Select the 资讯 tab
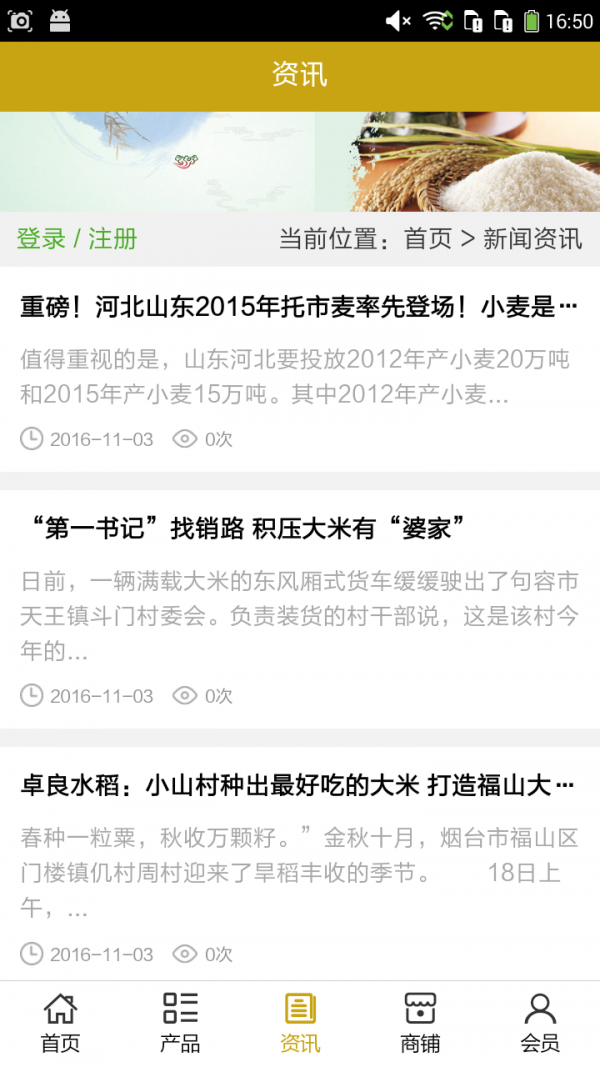The height and width of the screenshot is (1067, 600). [x=300, y=1023]
